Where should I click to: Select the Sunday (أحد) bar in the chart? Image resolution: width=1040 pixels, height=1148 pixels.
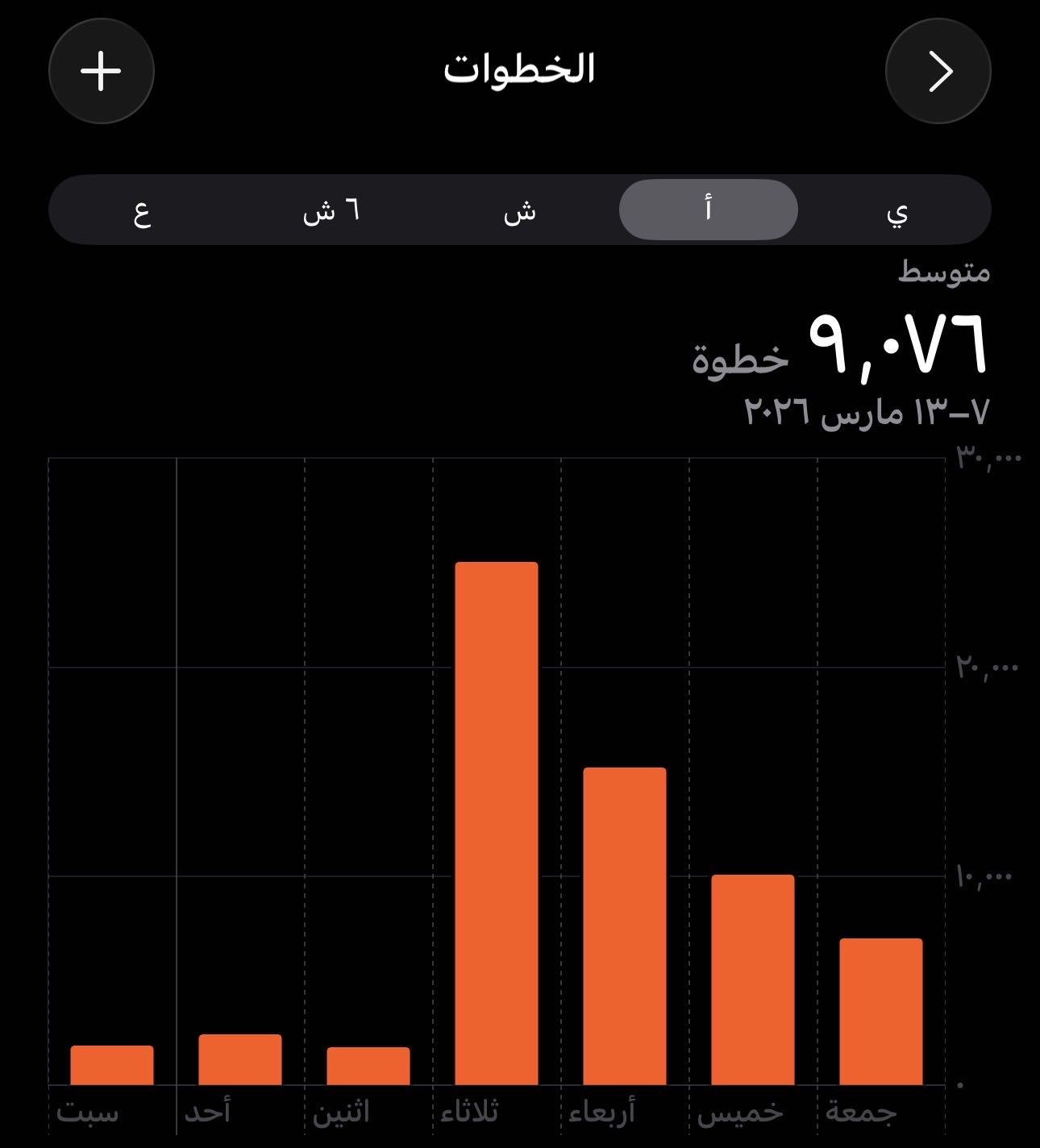[x=240, y=1059]
